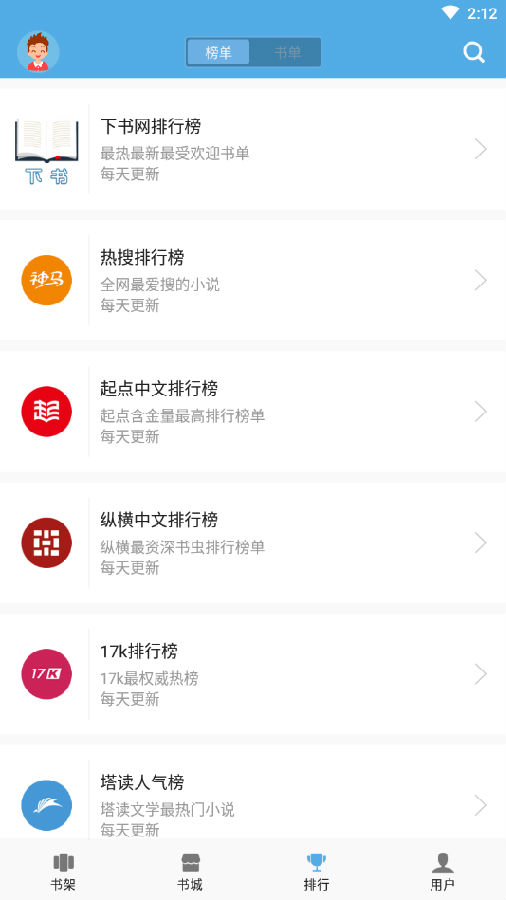Switch to the 书单 tab
The height and width of the screenshot is (900, 506).
tap(287, 53)
